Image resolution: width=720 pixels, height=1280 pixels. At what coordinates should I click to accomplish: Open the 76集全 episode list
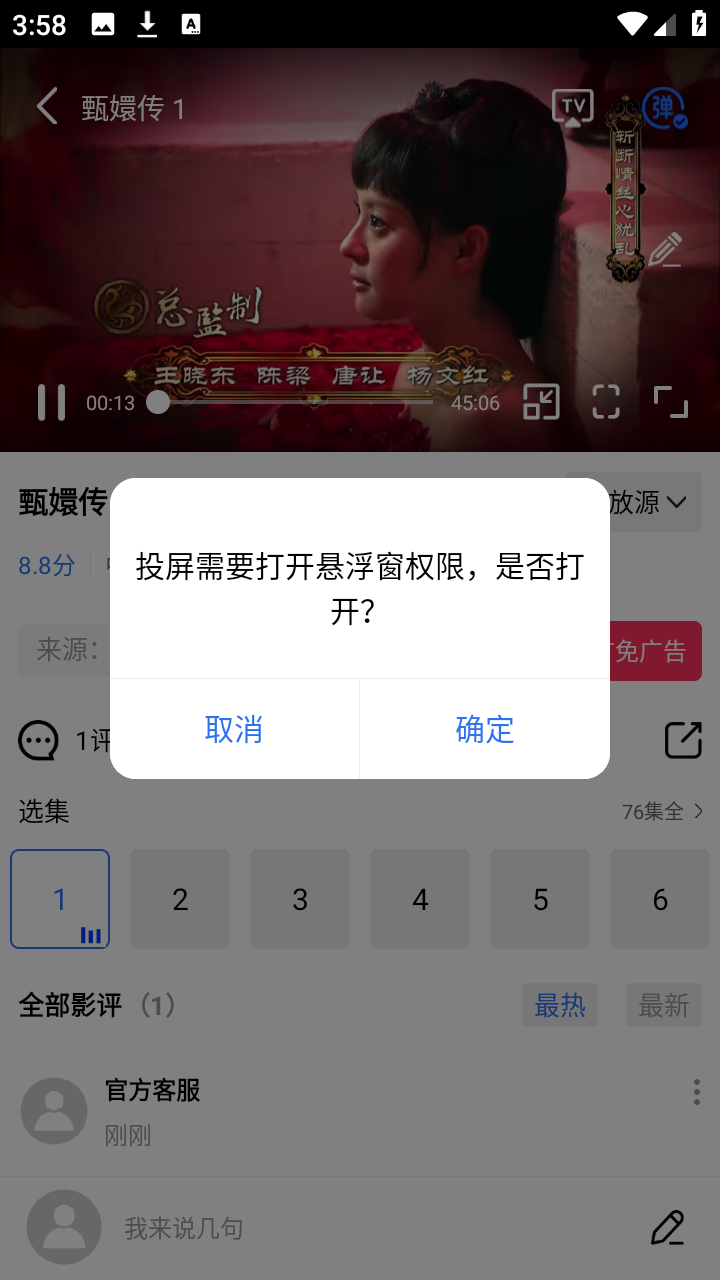(x=662, y=811)
